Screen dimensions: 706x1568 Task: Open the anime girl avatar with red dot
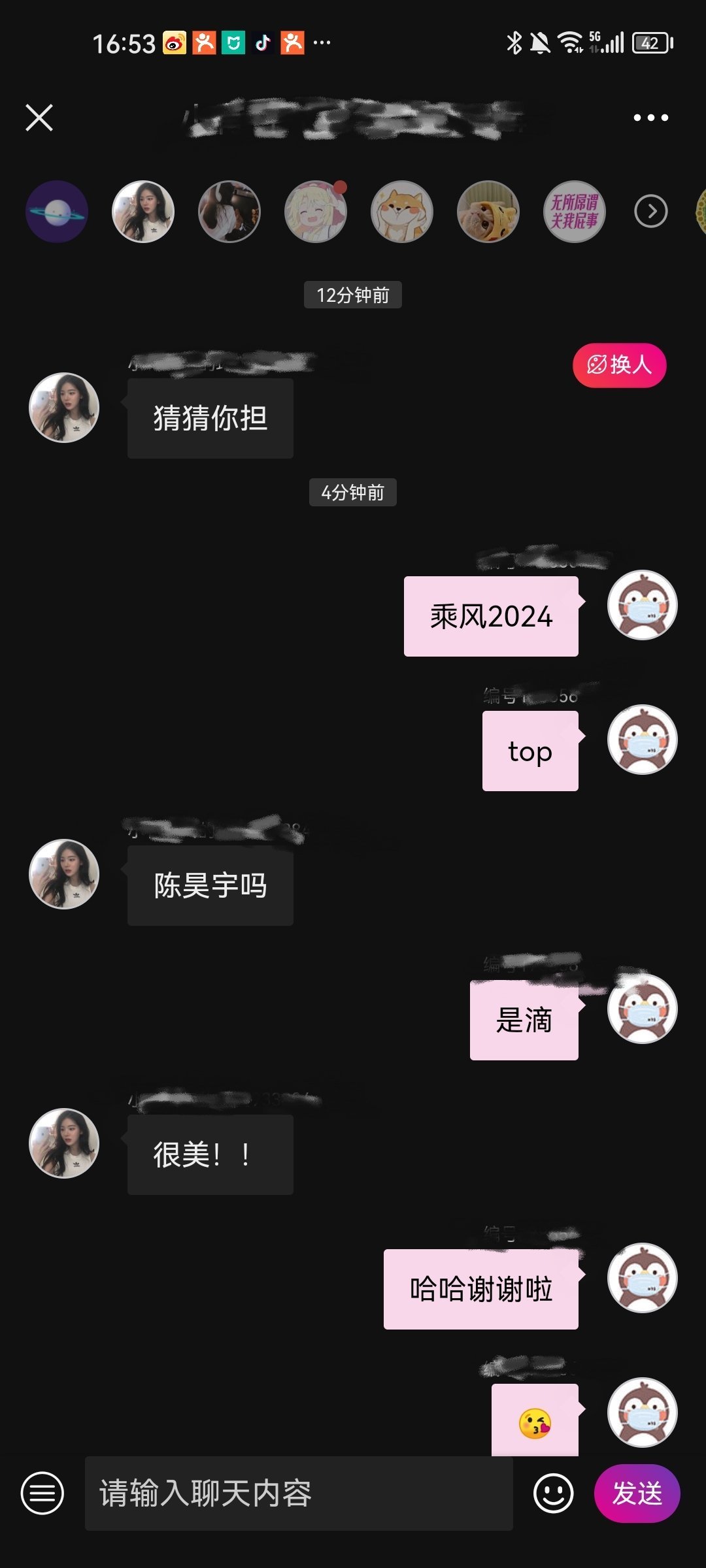pyautogui.click(x=316, y=212)
